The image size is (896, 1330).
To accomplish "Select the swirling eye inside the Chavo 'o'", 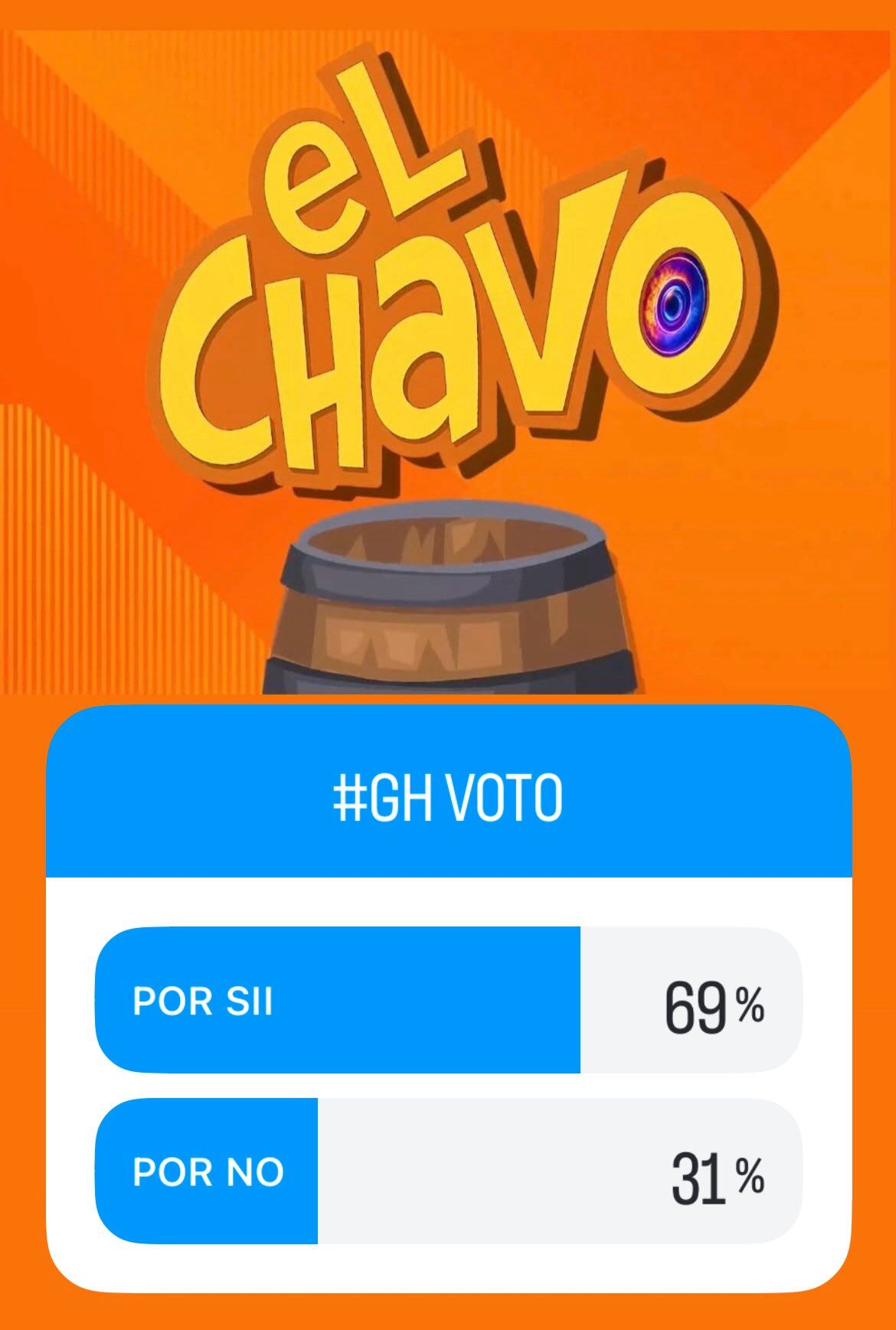I will (672, 299).
